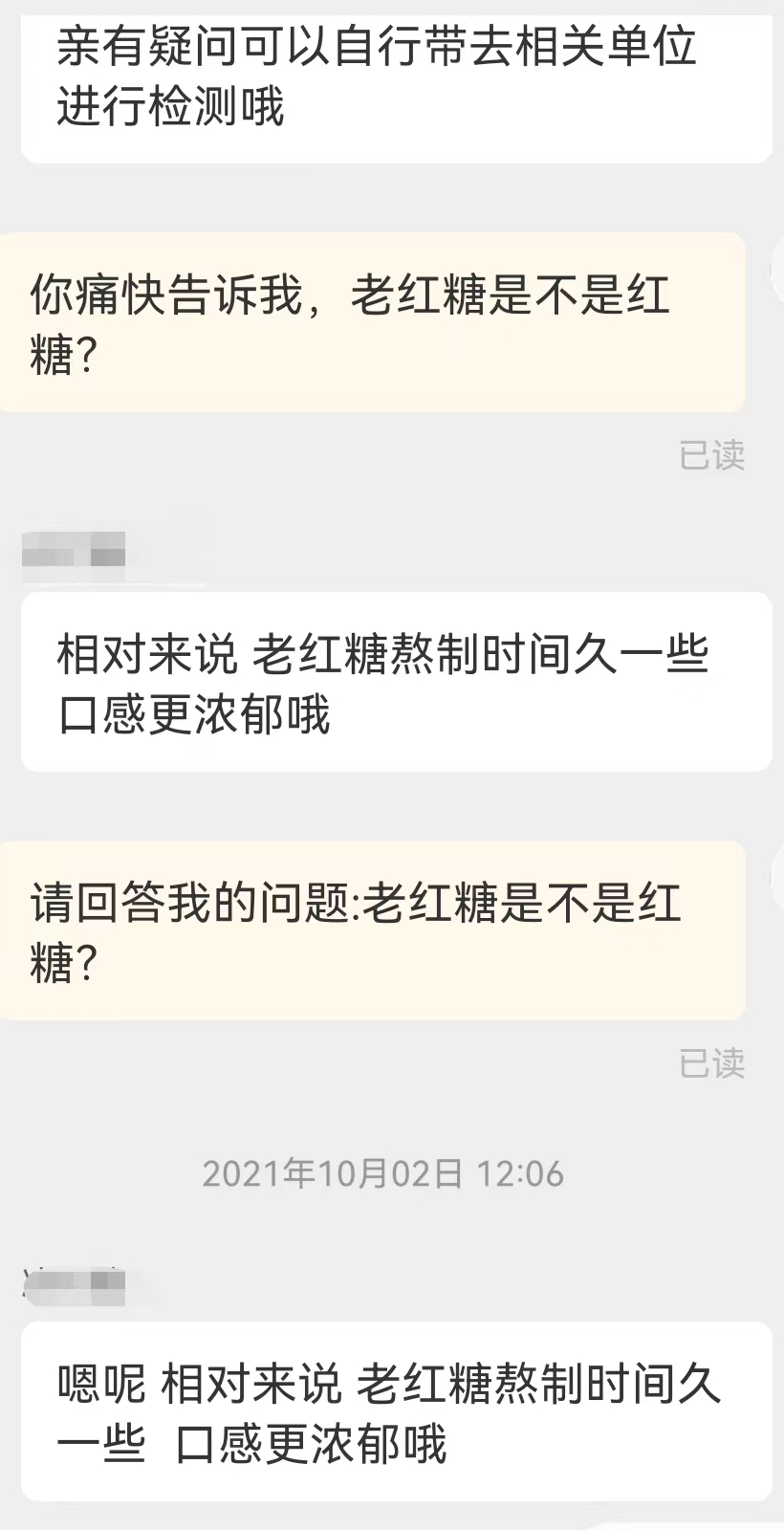Open the yellow bubble asking 老红糖是不是红糖

click(x=373, y=320)
